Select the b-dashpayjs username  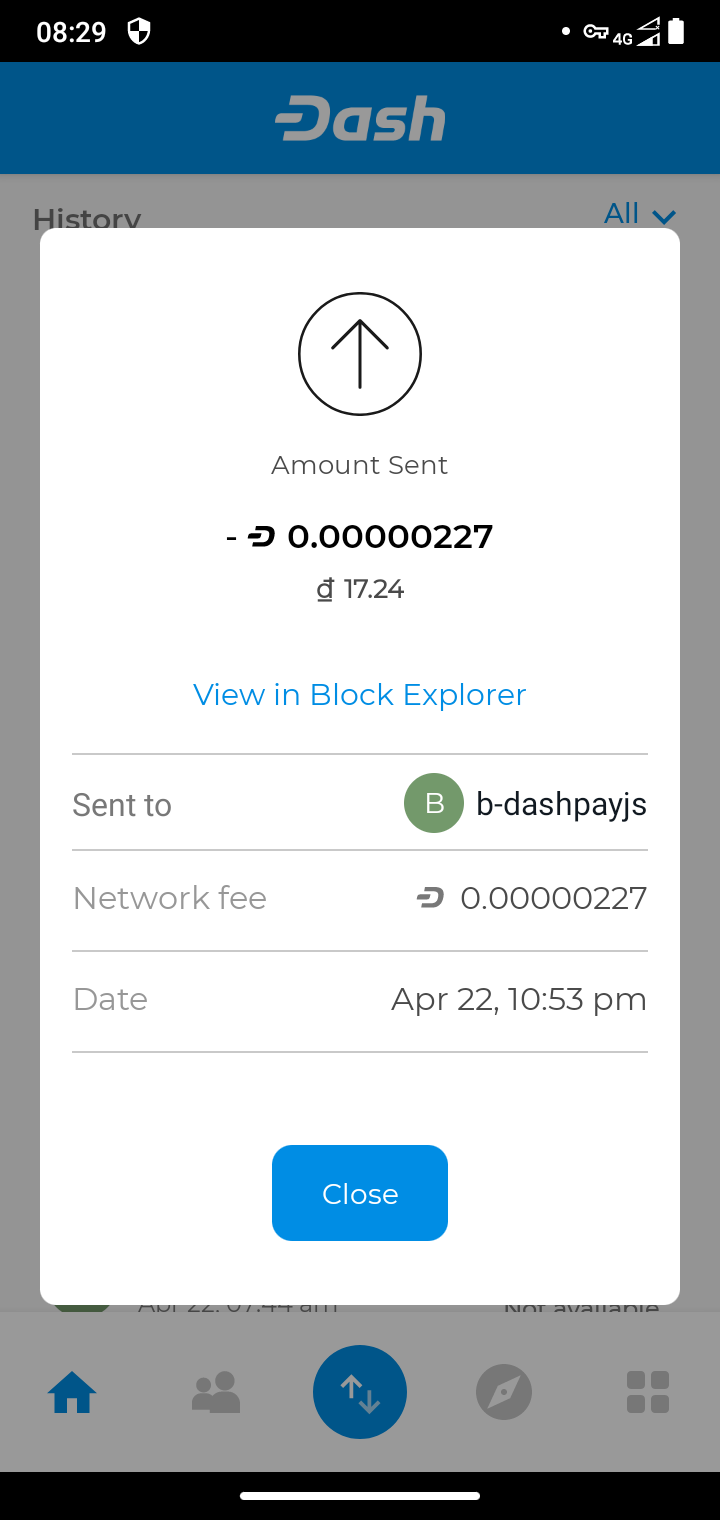pos(562,803)
